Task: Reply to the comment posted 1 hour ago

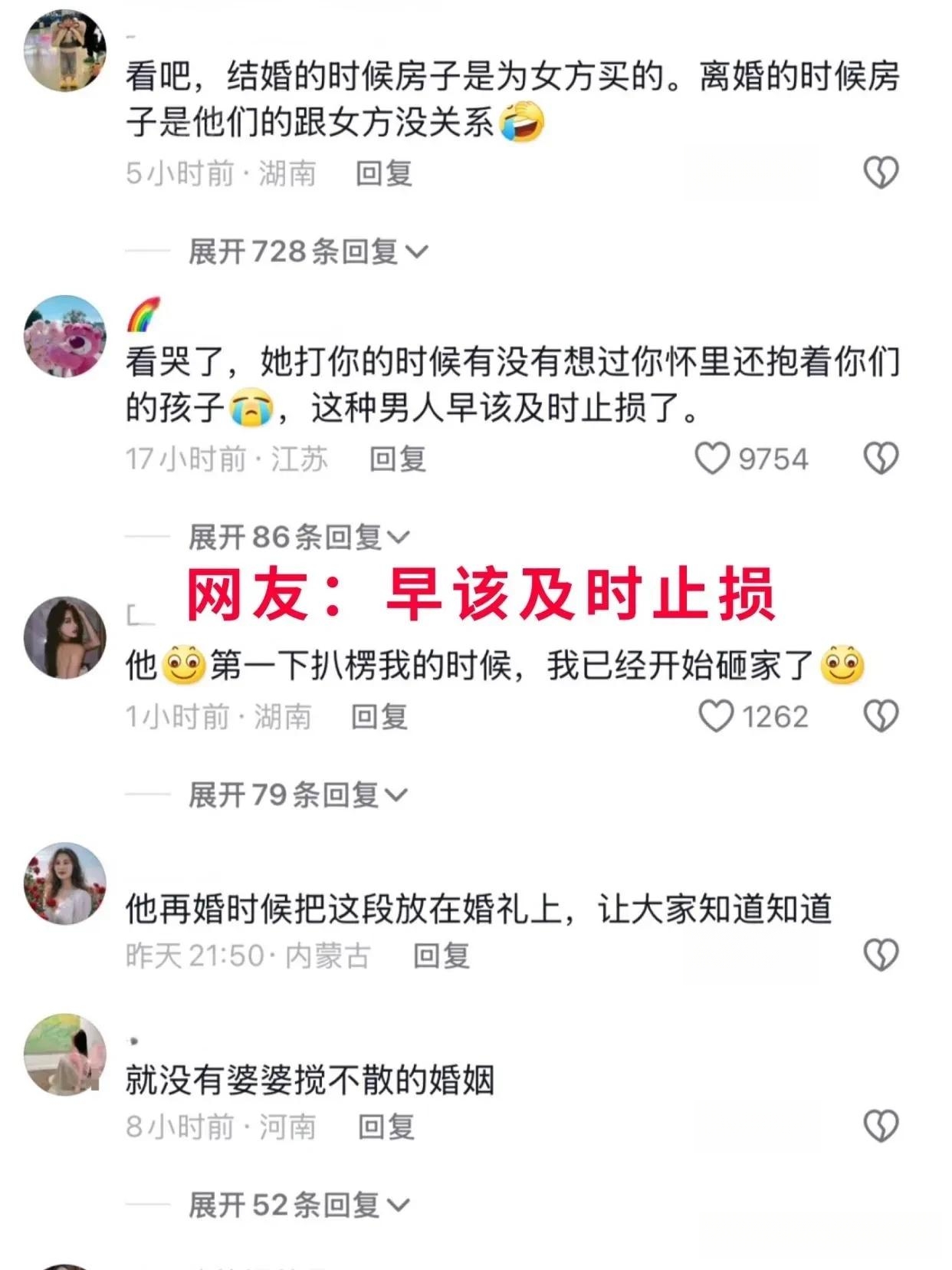Action: point(379,717)
